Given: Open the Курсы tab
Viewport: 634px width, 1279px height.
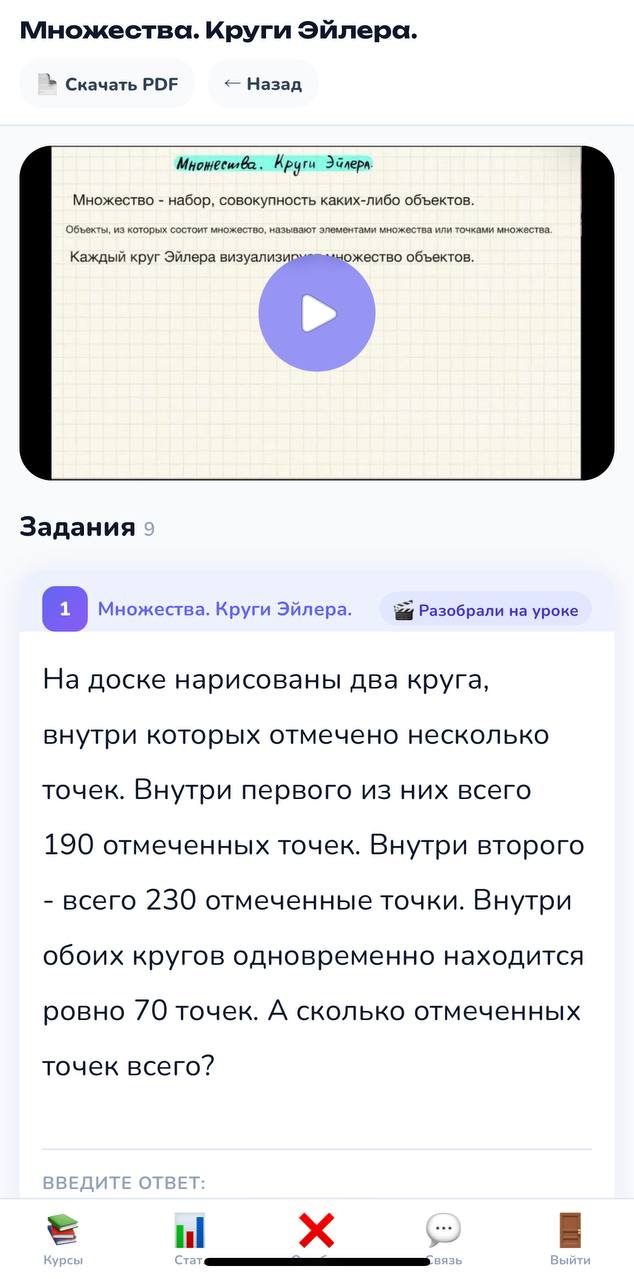Looking at the screenshot, I should coord(63,1238).
